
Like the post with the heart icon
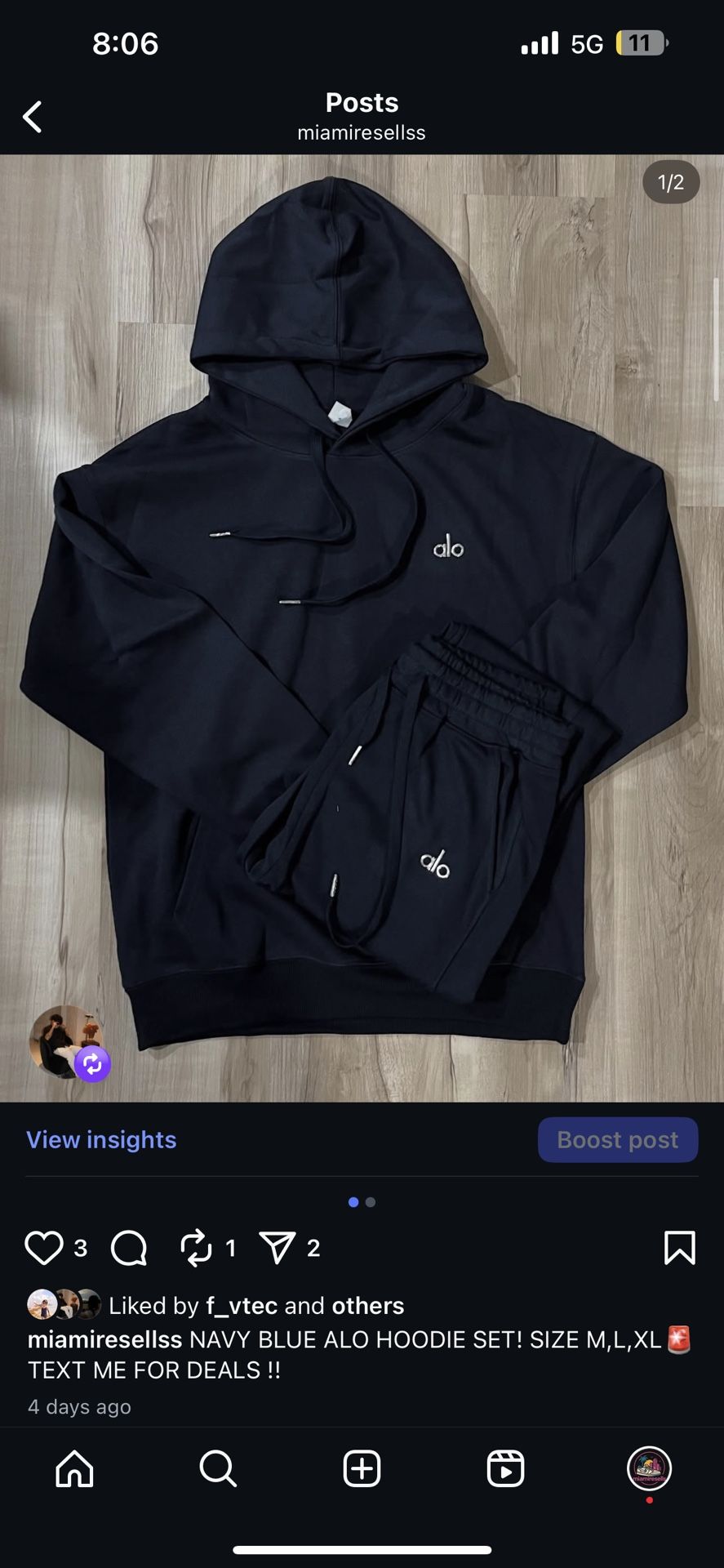pos(45,1247)
